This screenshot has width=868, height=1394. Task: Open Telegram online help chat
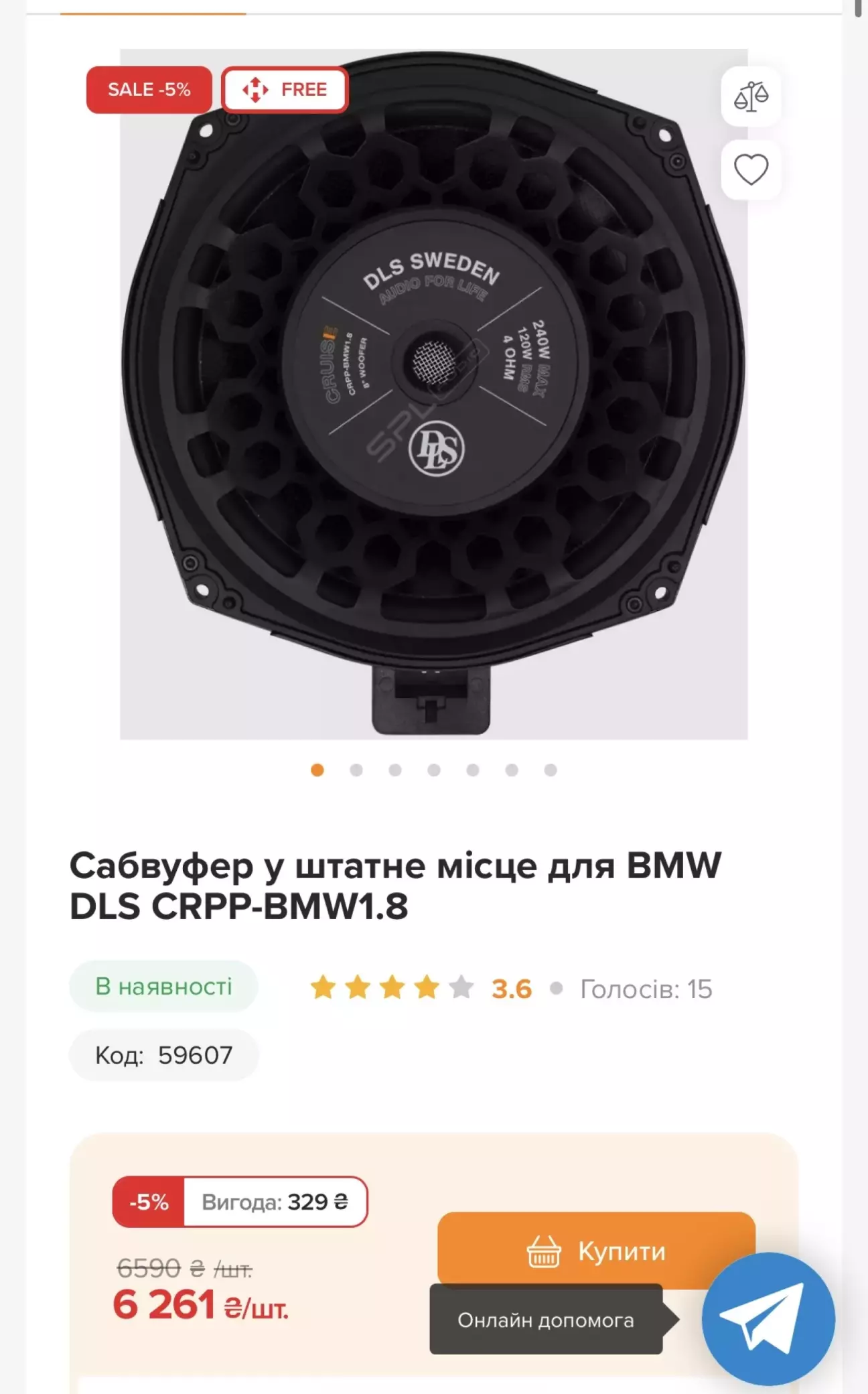pos(768,1318)
